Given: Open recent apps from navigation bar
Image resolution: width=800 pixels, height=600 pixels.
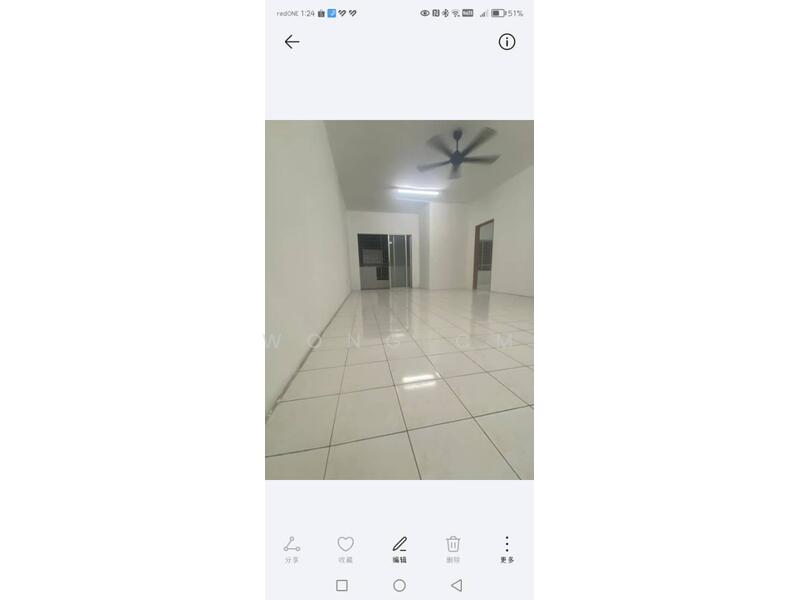Looking at the screenshot, I should (x=342, y=586).
